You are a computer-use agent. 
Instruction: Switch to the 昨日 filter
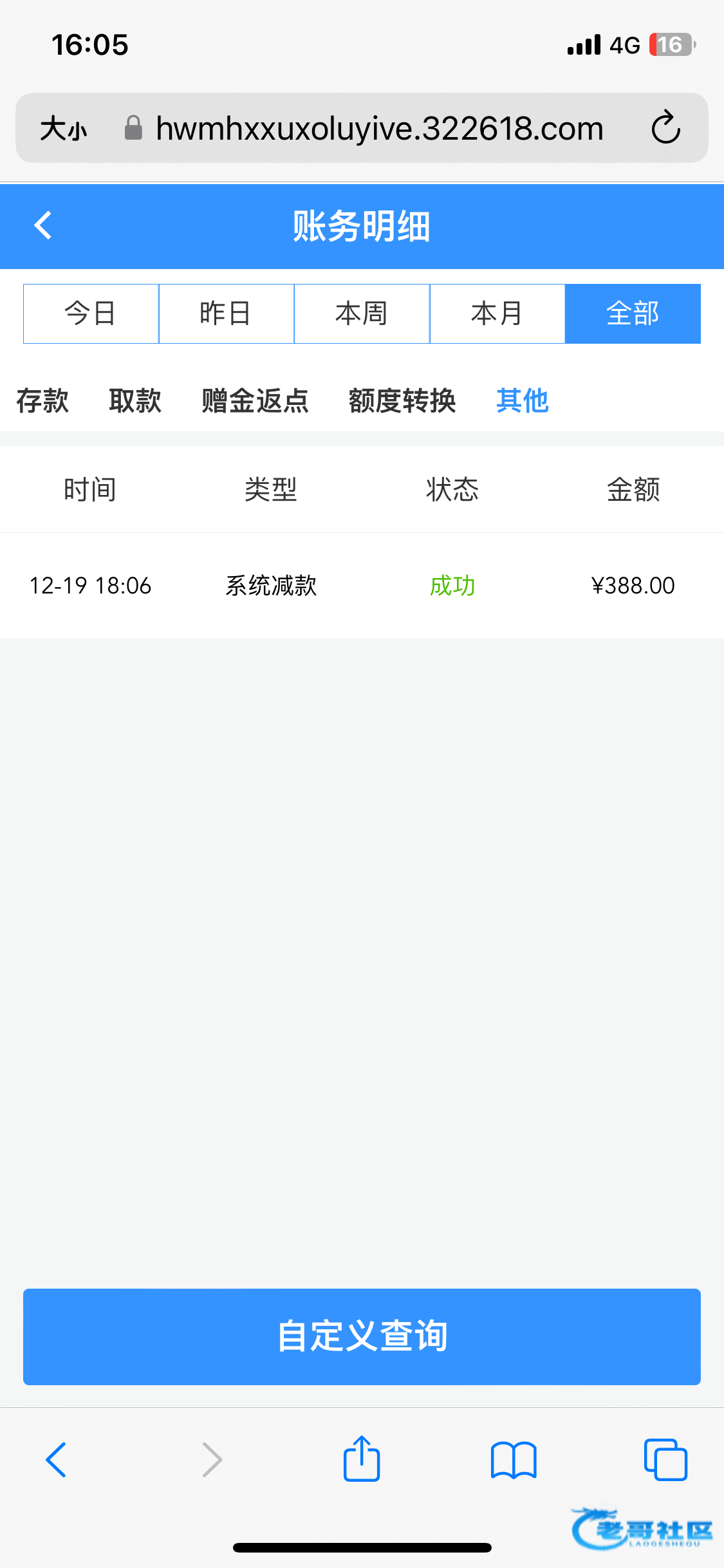tap(227, 313)
